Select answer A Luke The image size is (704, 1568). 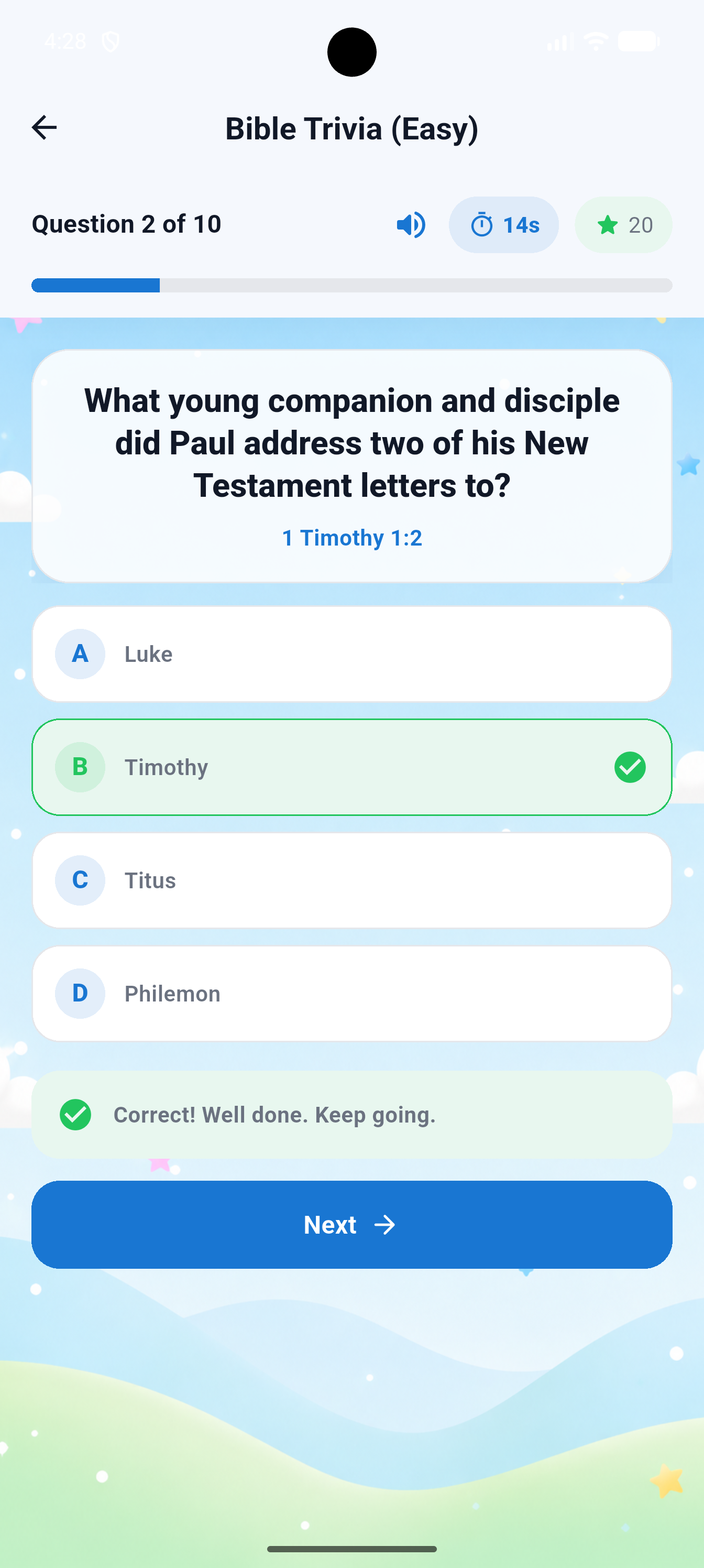pos(351,654)
